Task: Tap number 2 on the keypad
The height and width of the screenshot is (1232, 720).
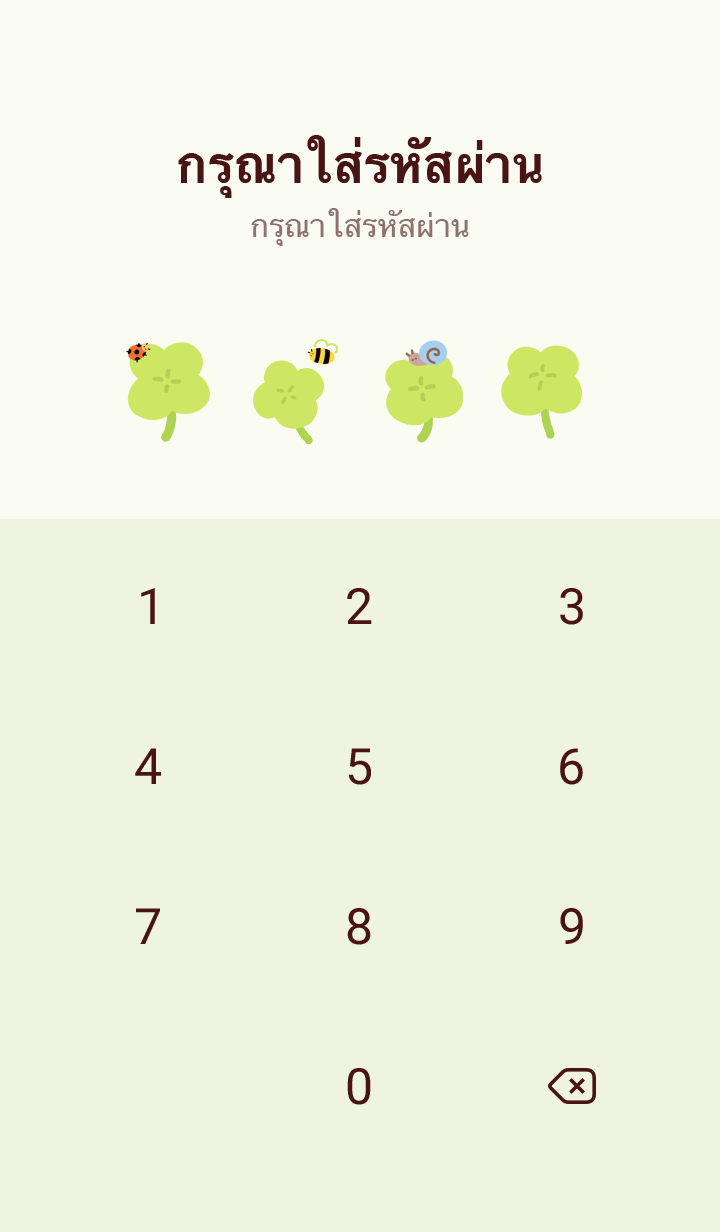Action: point(359,607)
